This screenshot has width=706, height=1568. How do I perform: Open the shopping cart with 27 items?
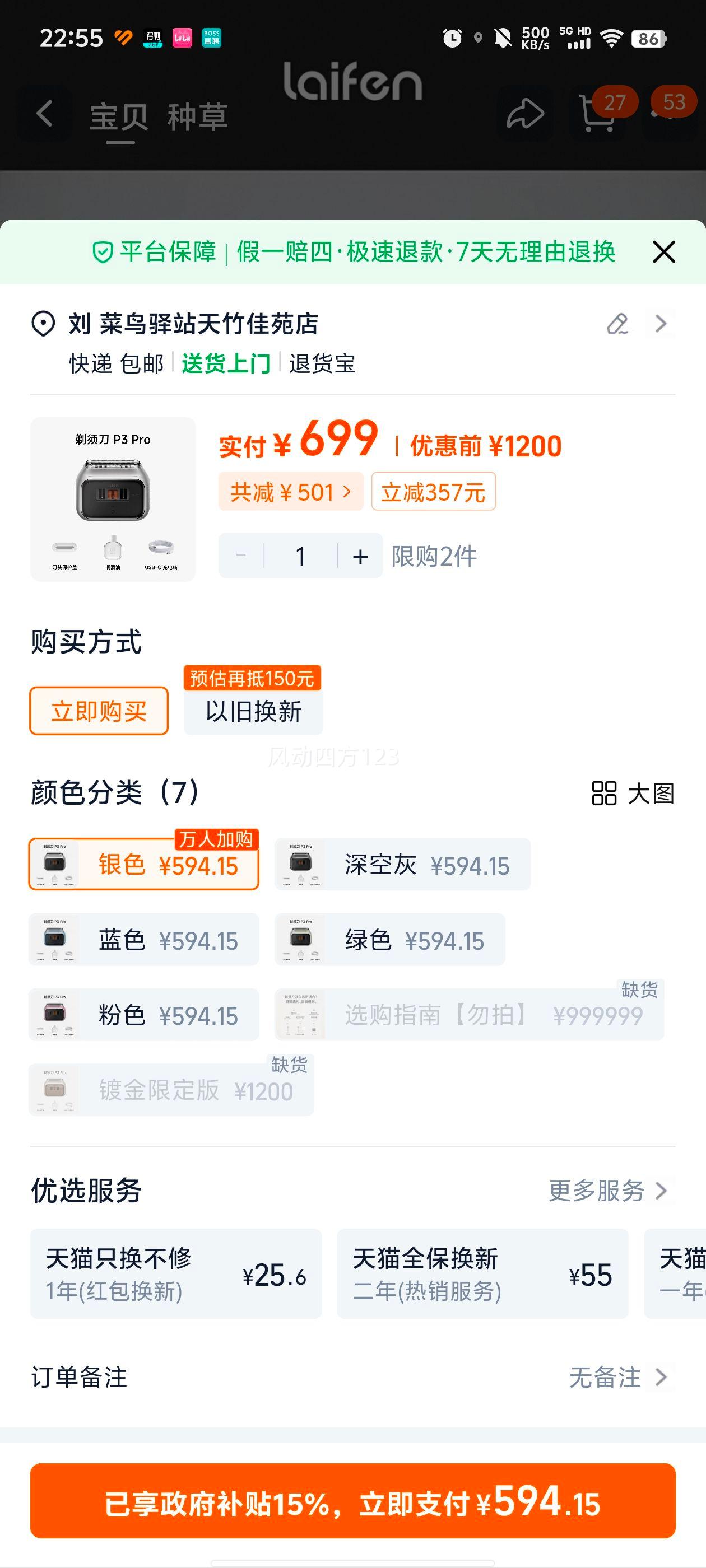click(600, 116)
